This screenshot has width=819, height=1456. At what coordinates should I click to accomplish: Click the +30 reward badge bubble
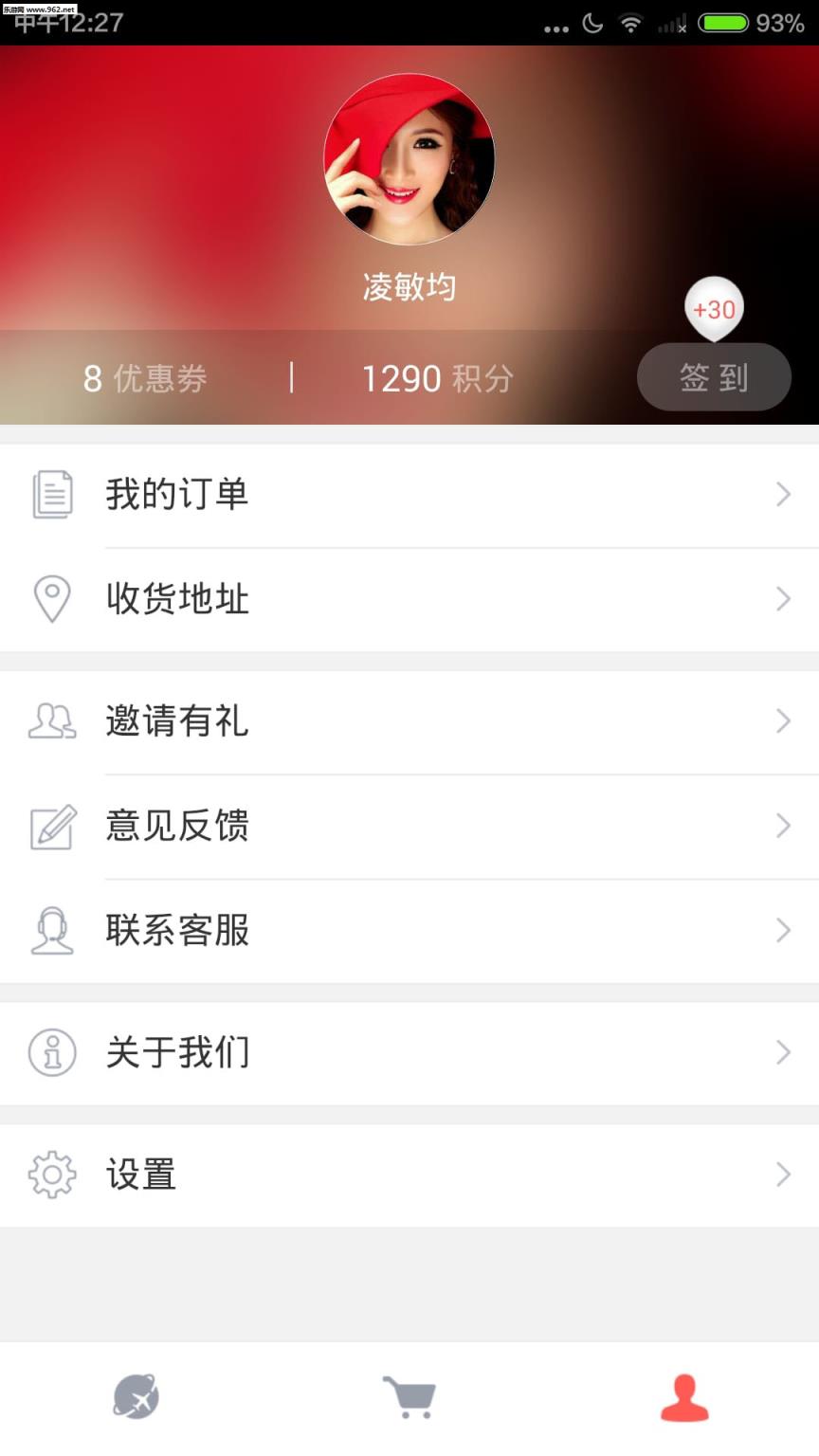[713, 307]
